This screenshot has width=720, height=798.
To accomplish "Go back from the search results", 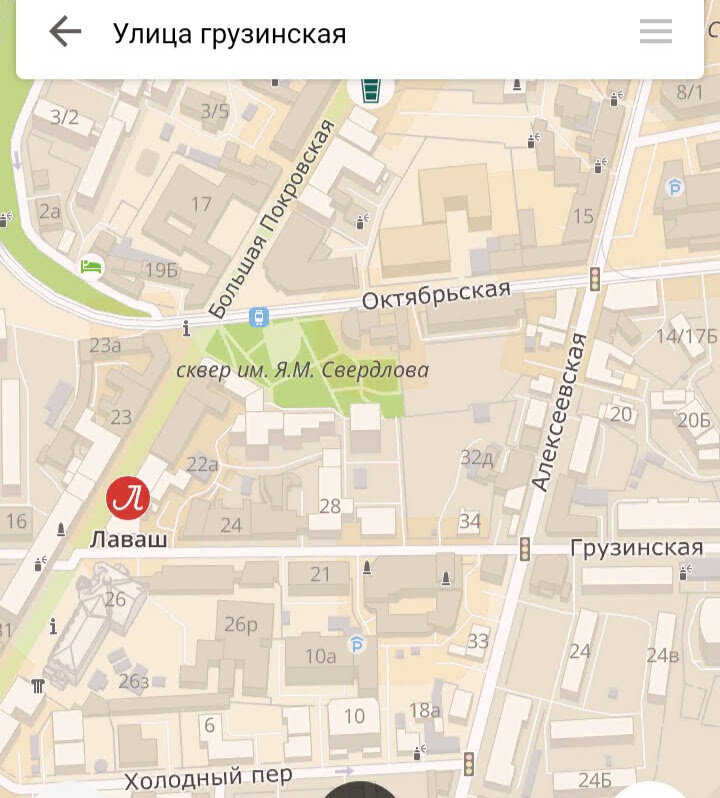I will pos(65,33).
